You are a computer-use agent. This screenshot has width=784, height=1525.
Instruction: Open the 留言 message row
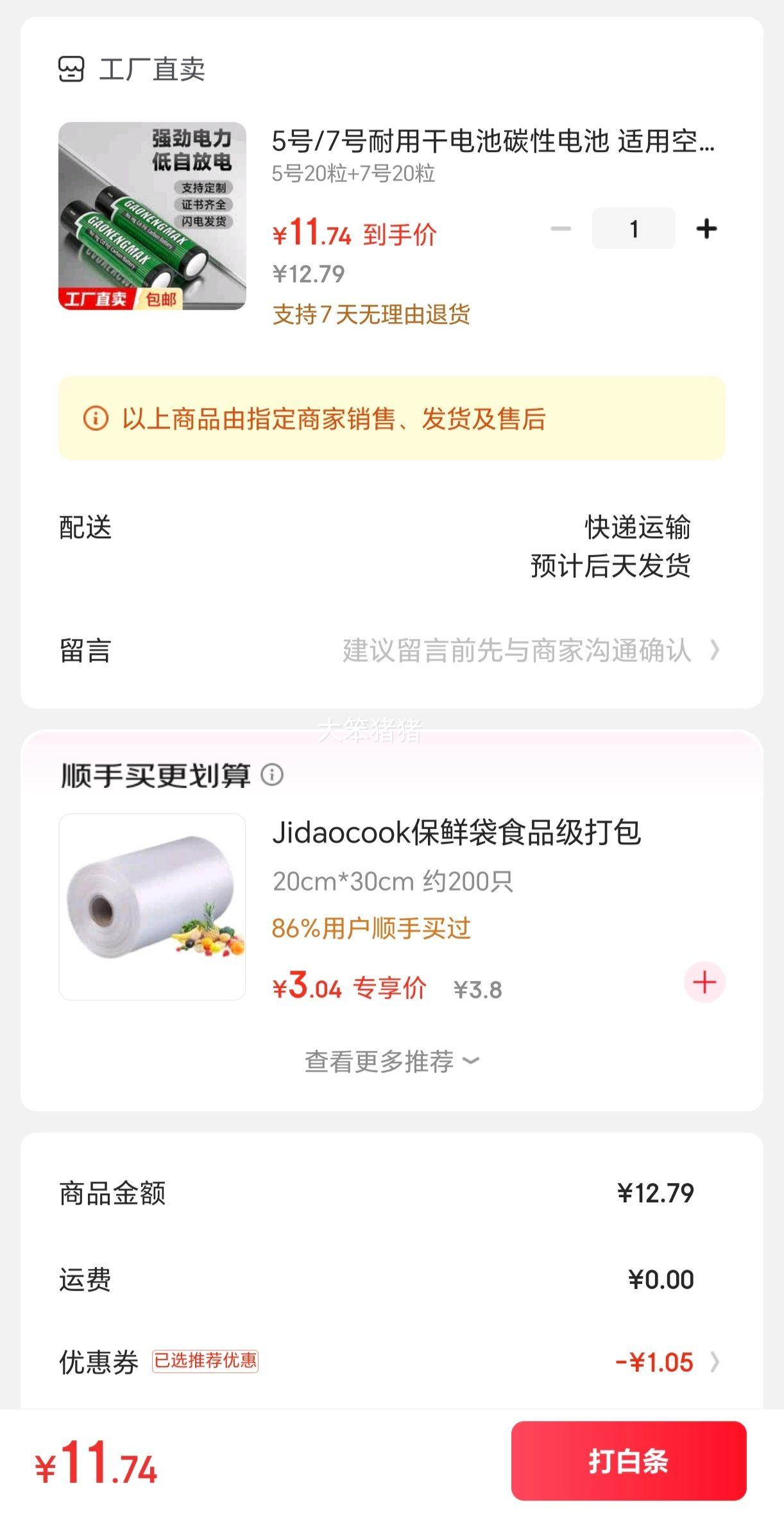pyautogui.click(x=391, y=651)
